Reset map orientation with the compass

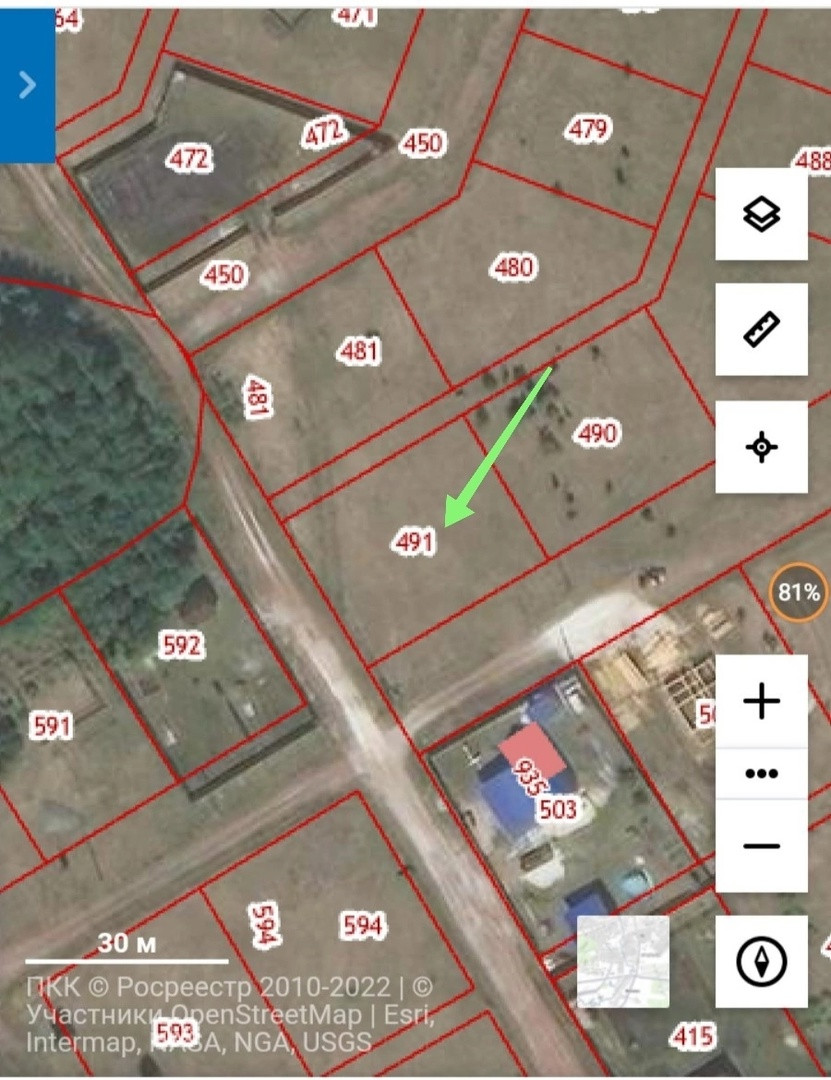[x=761, y=961]
